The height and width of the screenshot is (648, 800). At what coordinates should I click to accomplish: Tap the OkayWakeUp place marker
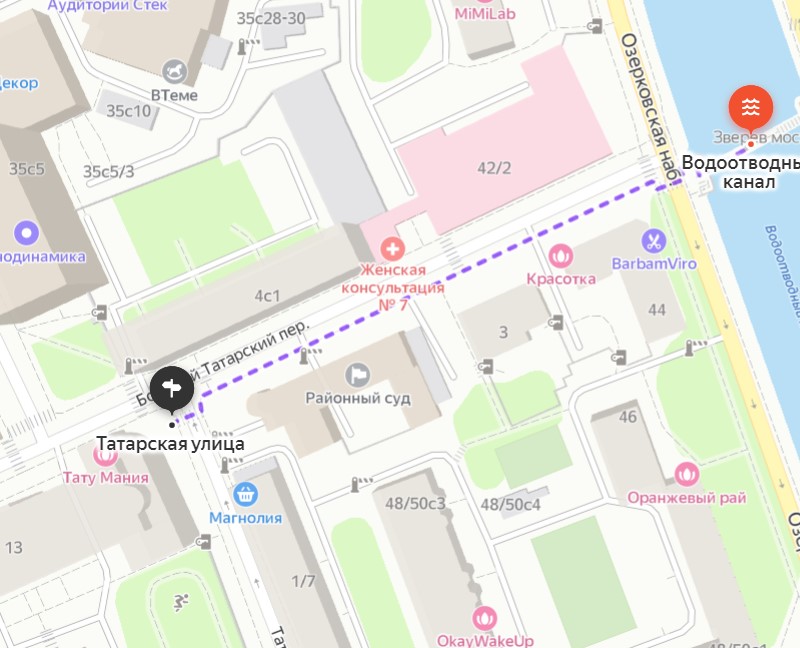[485, 618]
